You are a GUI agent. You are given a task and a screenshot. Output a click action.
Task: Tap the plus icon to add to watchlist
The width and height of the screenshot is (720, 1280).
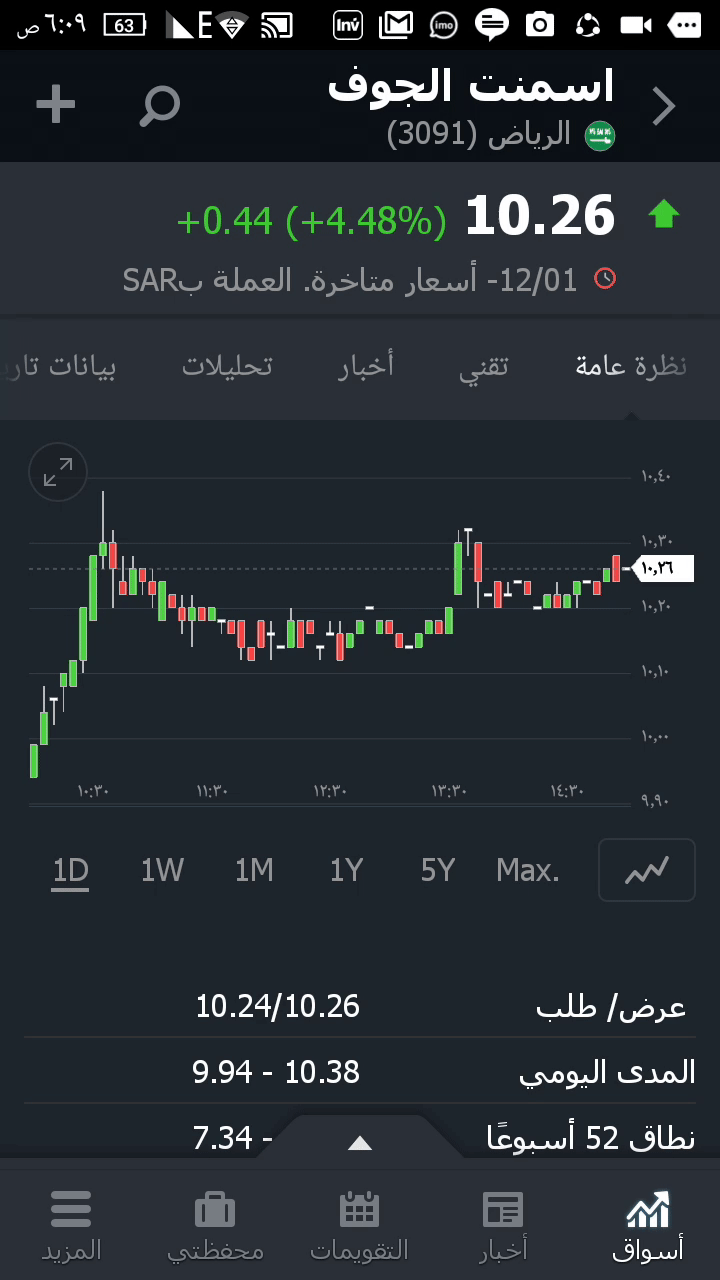pyautogui.click(x=56, y=105)
